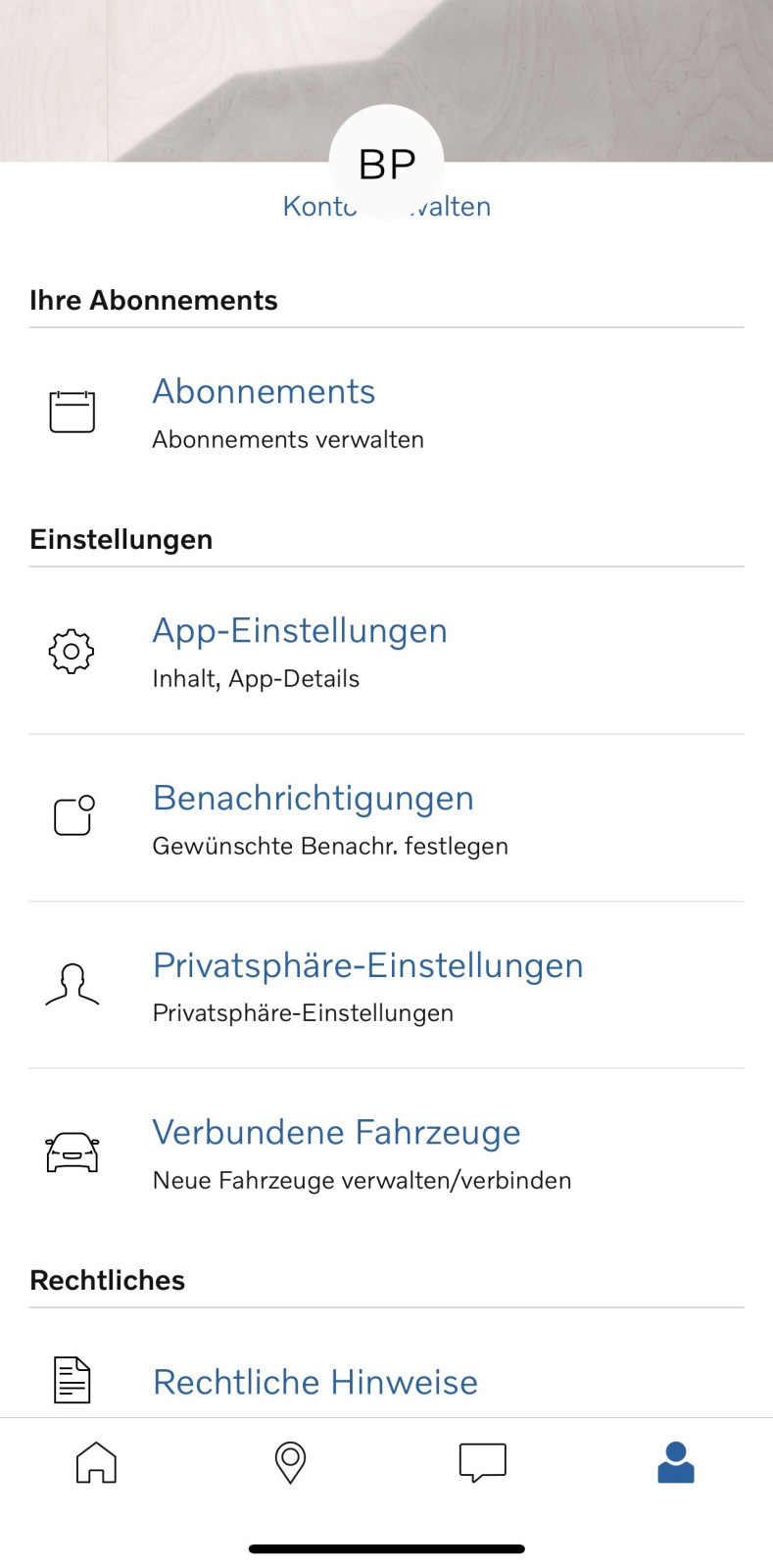The image size is (773, 1568).
Task: Click the BP profile avatar
Action: (387, 162)
